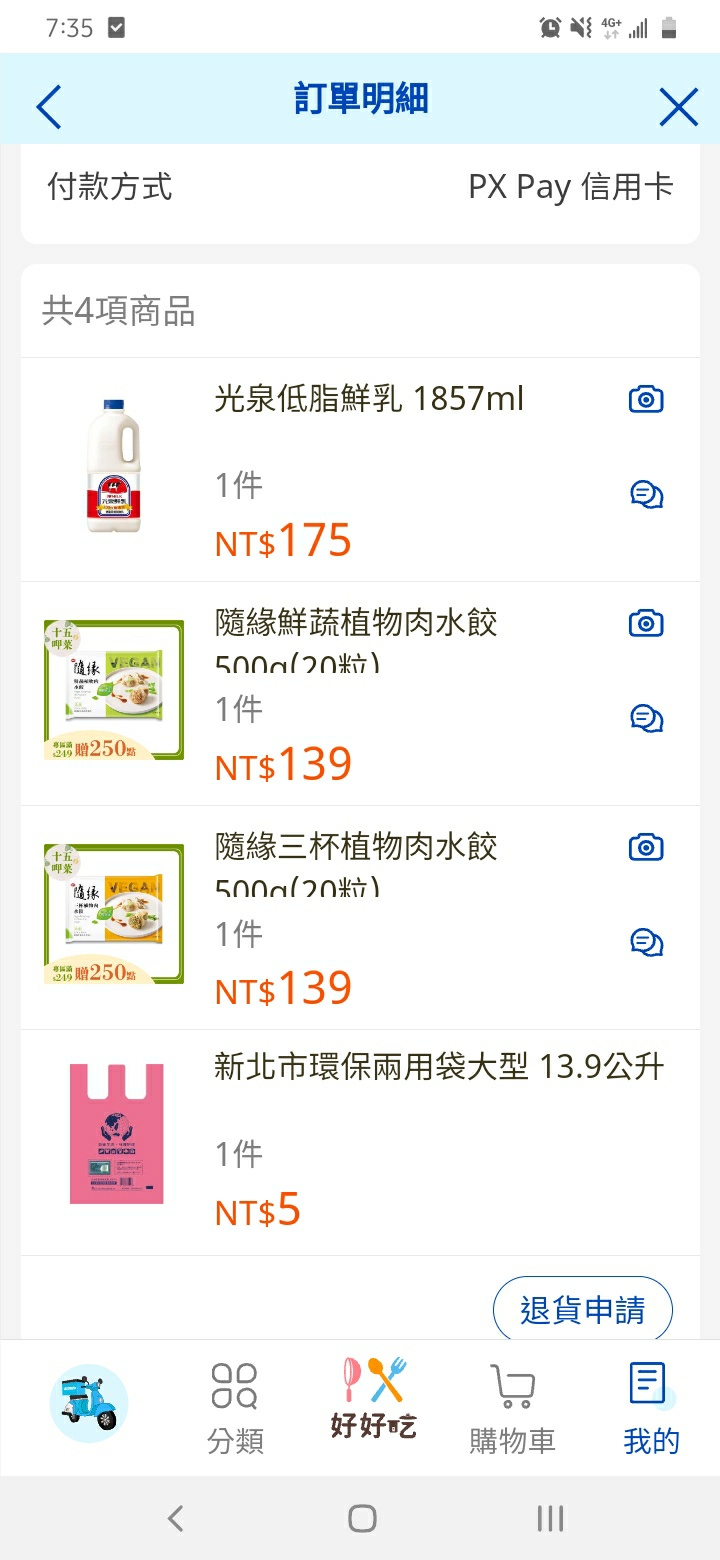Screen dimensions: 720x1560
Task: Tap camera icon for 隨緣鮮蔬植物肉水餃
Action: (x=646, y=624)
